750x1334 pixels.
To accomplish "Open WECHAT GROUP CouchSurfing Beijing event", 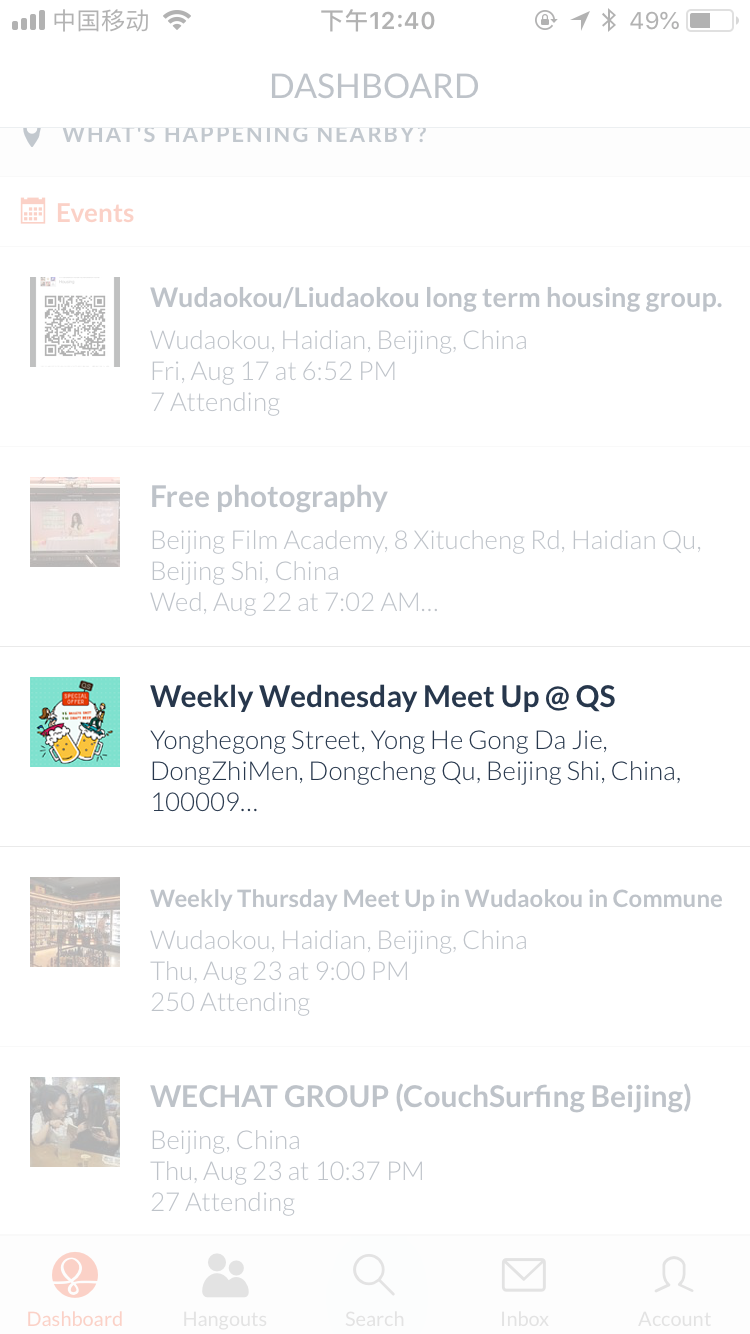I will coord(420,1097).
